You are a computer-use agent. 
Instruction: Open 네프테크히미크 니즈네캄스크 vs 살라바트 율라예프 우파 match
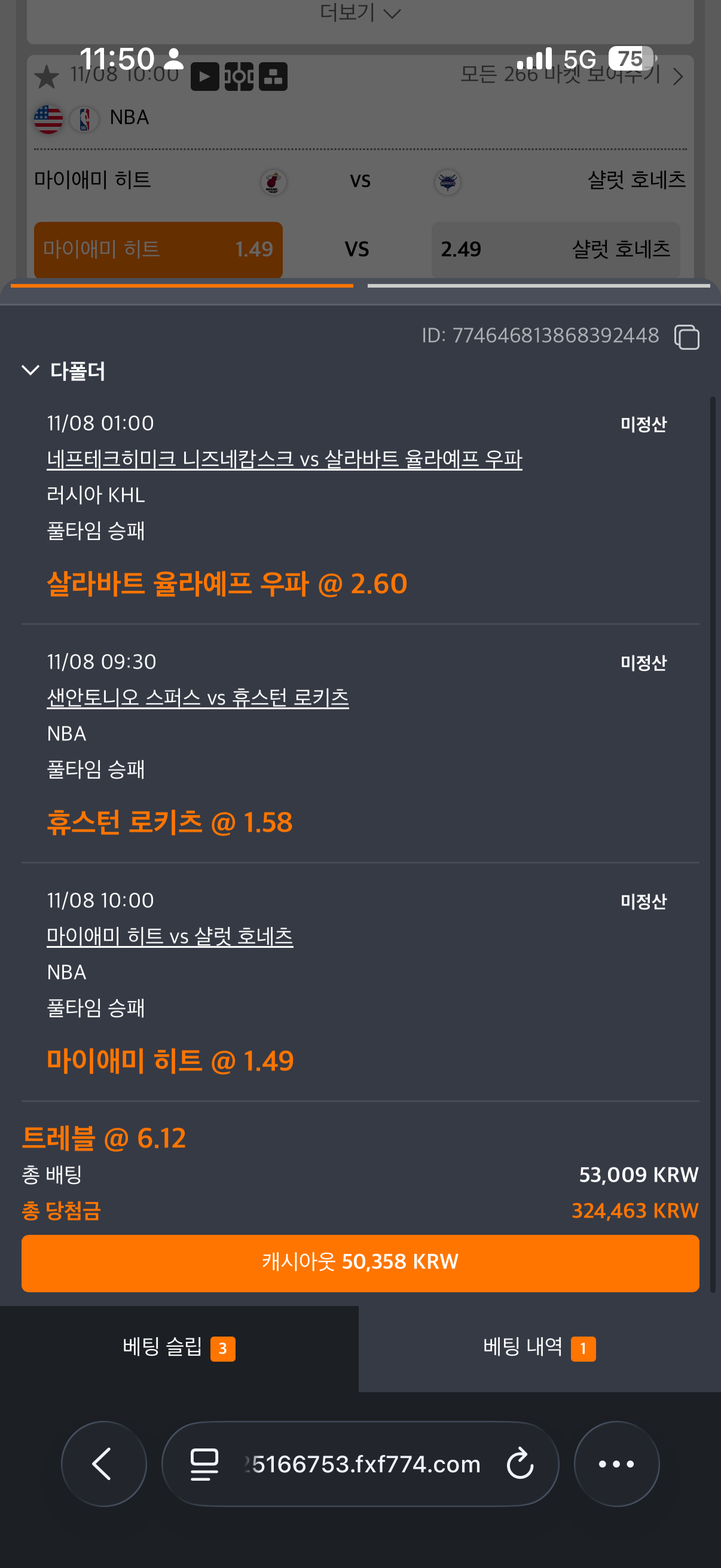tap(284, 459)
